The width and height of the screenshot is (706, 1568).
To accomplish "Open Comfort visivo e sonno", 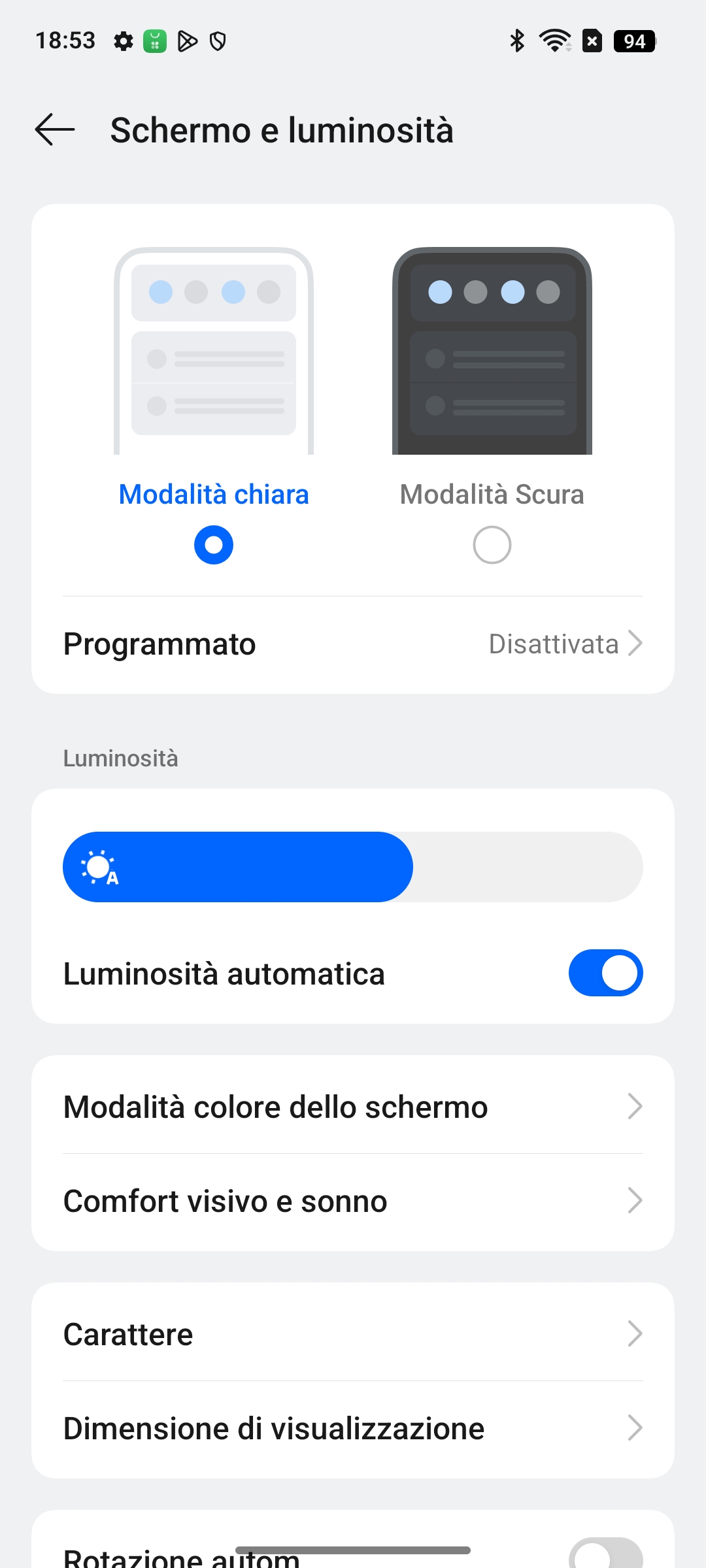I will [353, 1201].
